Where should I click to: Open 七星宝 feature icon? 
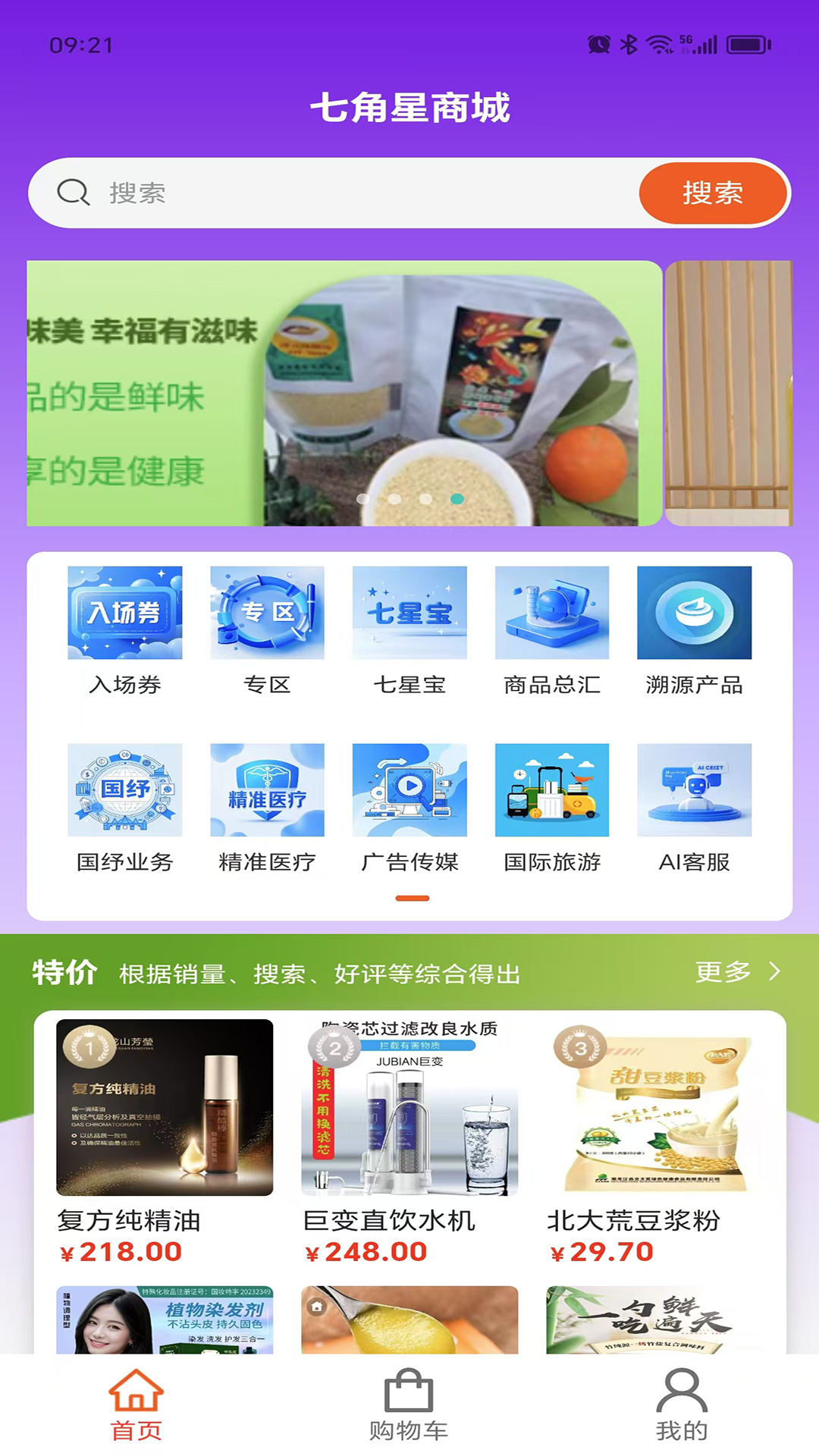coord(409,613)
